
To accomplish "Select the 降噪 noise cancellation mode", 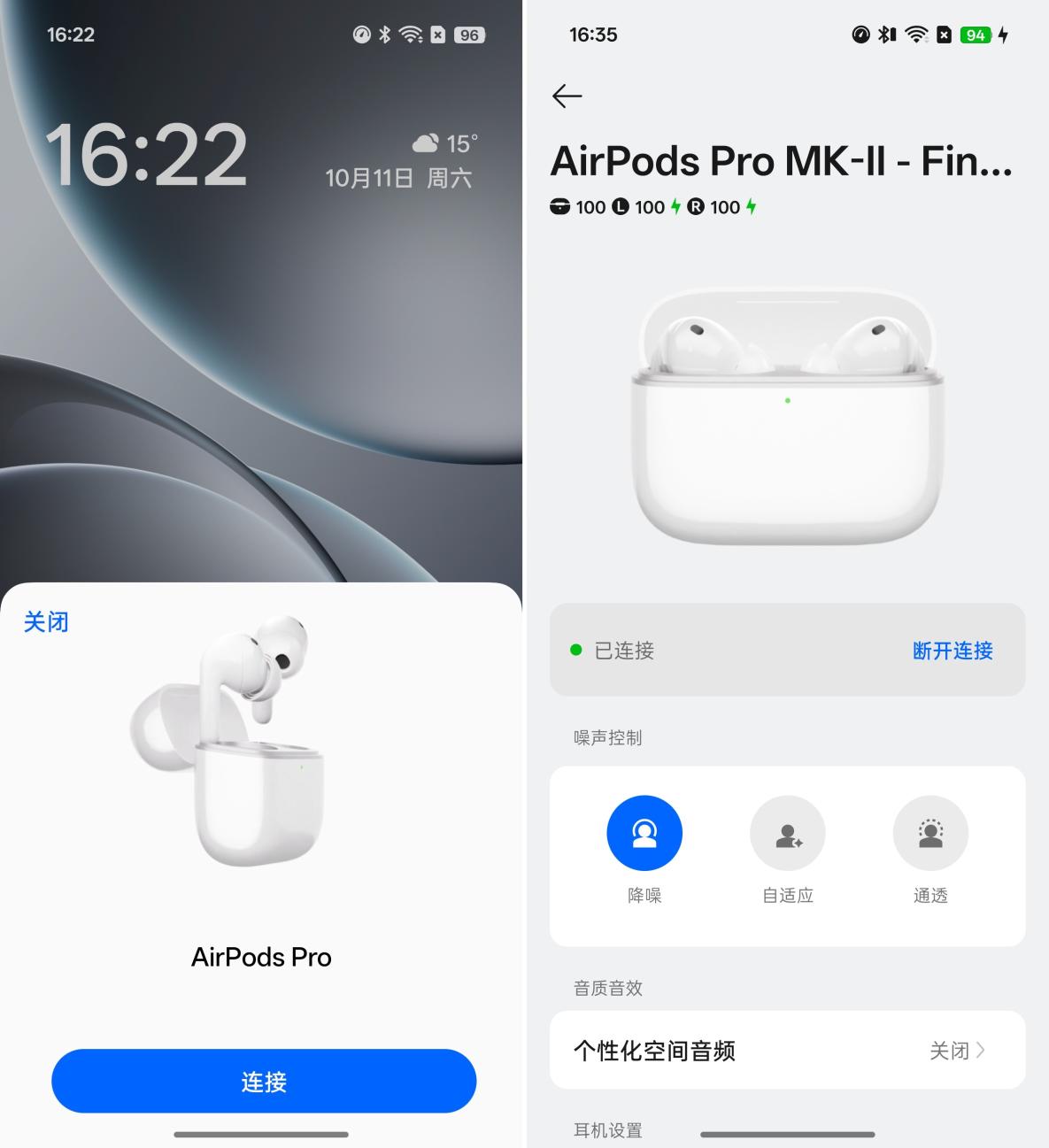I will (644, 832).
